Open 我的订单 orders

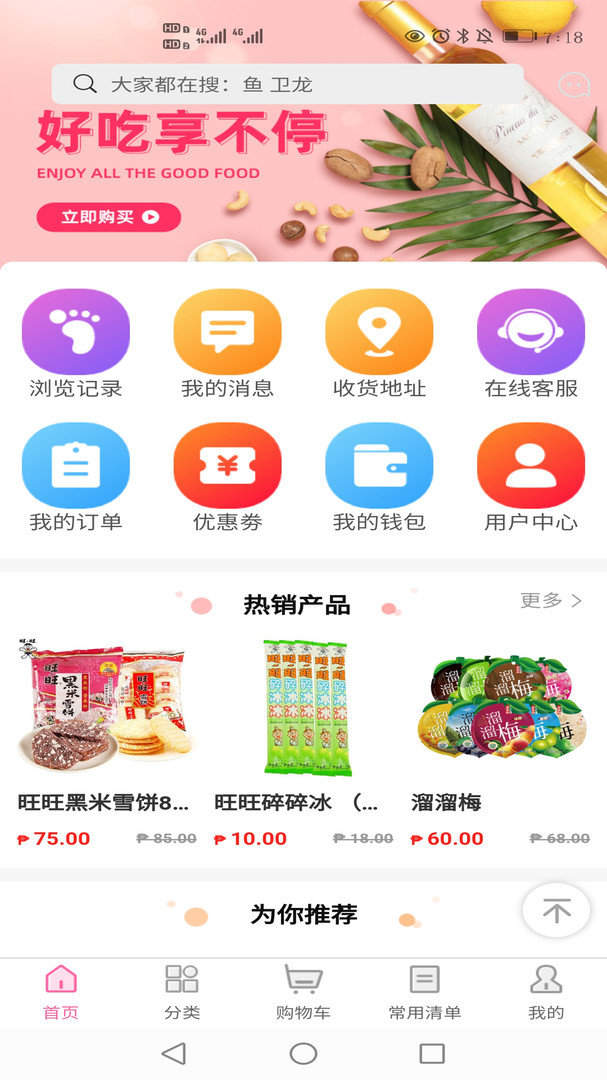coord(76,477)
